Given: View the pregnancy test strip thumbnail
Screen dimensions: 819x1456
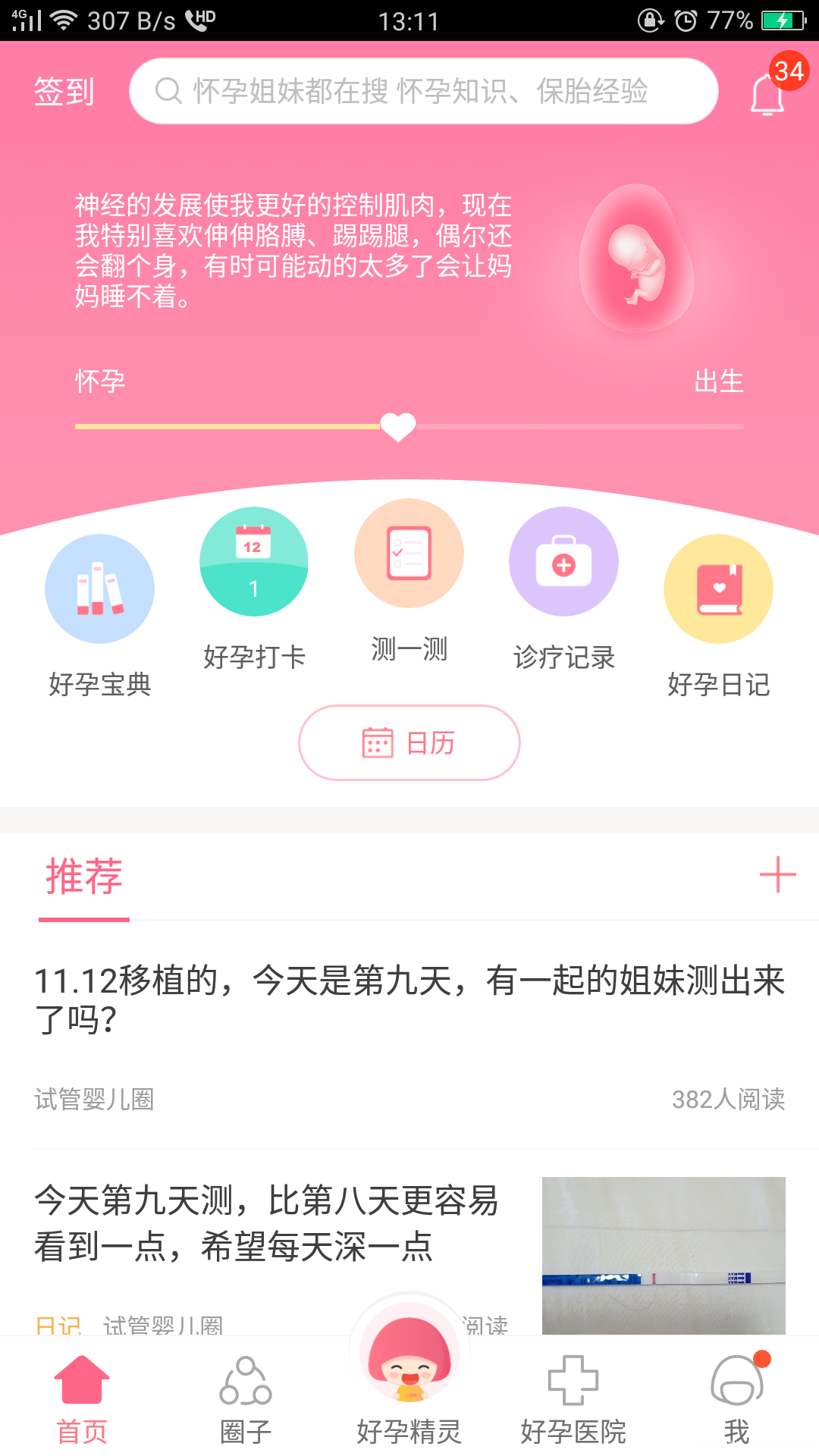Looking at the screenshot, I should tap(662, 1254).
